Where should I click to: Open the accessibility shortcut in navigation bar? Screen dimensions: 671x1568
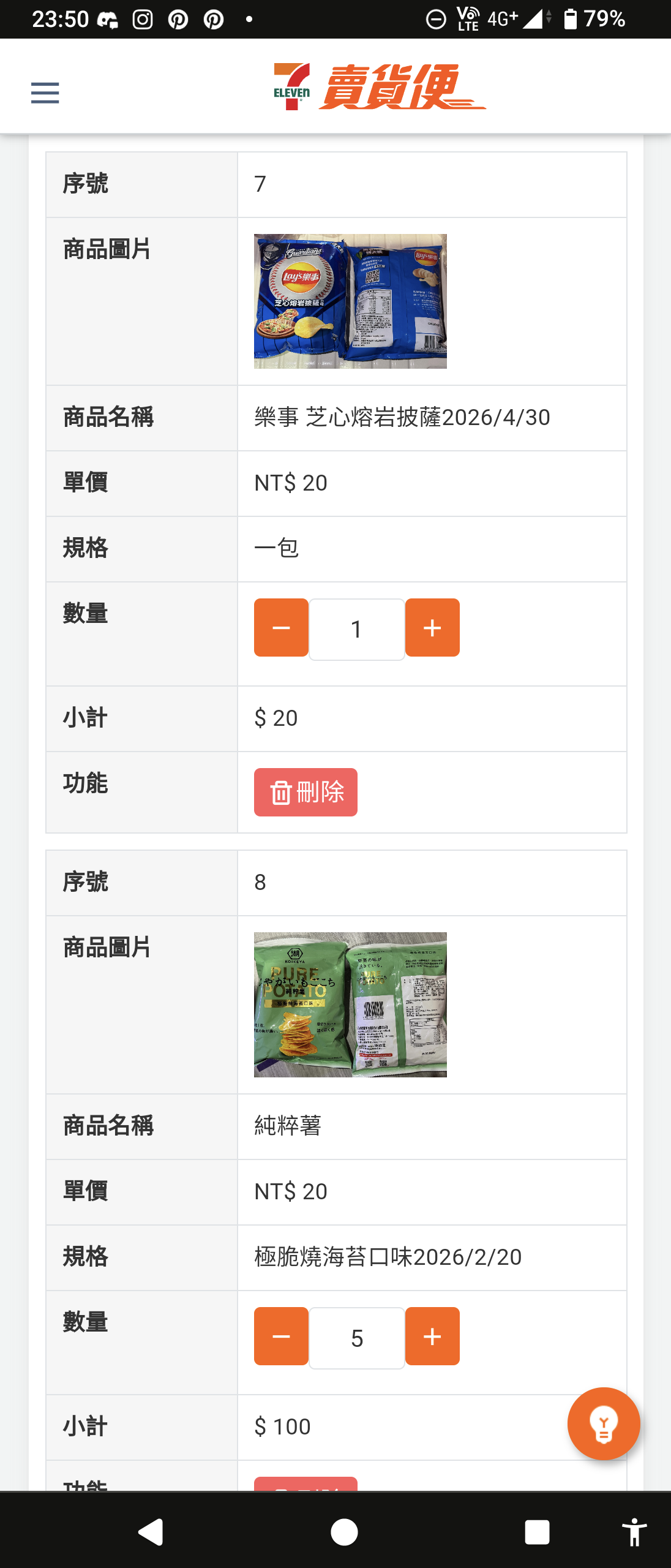coord(634,1532)
